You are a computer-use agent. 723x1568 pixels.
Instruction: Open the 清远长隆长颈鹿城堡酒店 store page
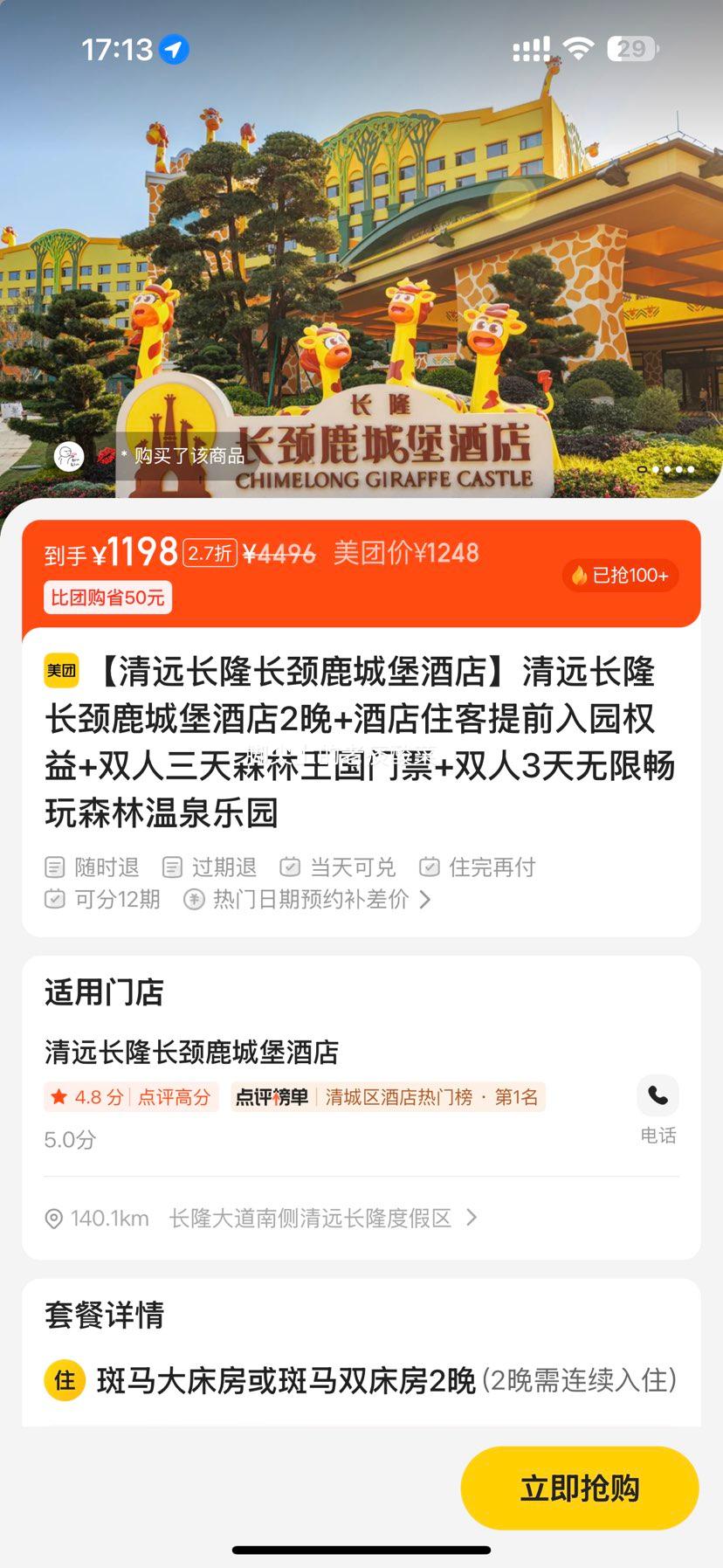[192, 1052]
